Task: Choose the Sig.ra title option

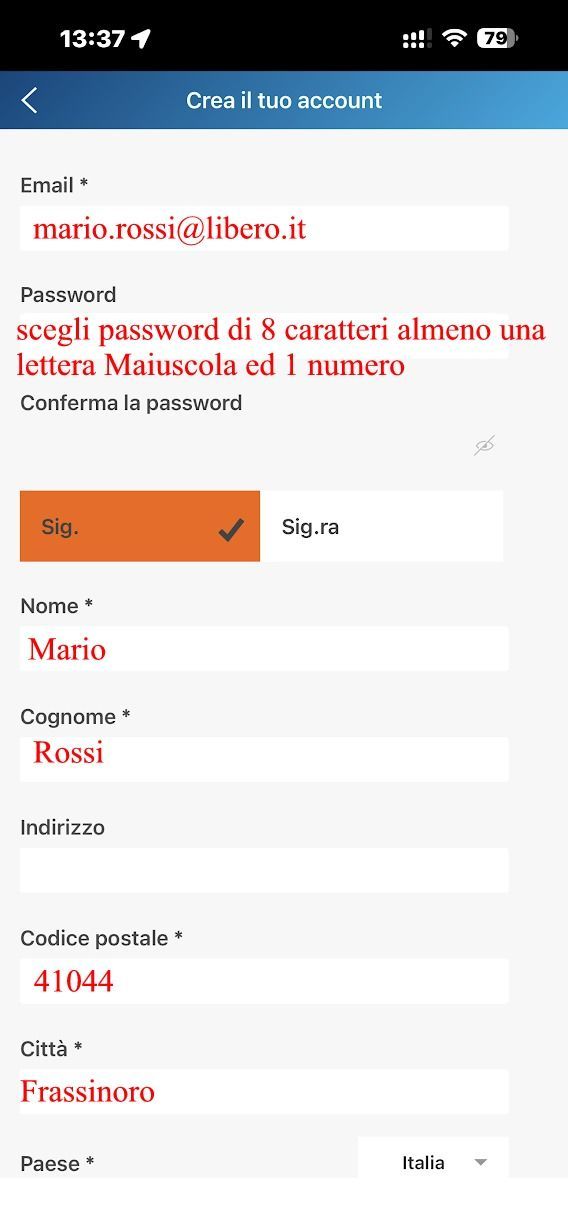Action: (x=381, y=526)
